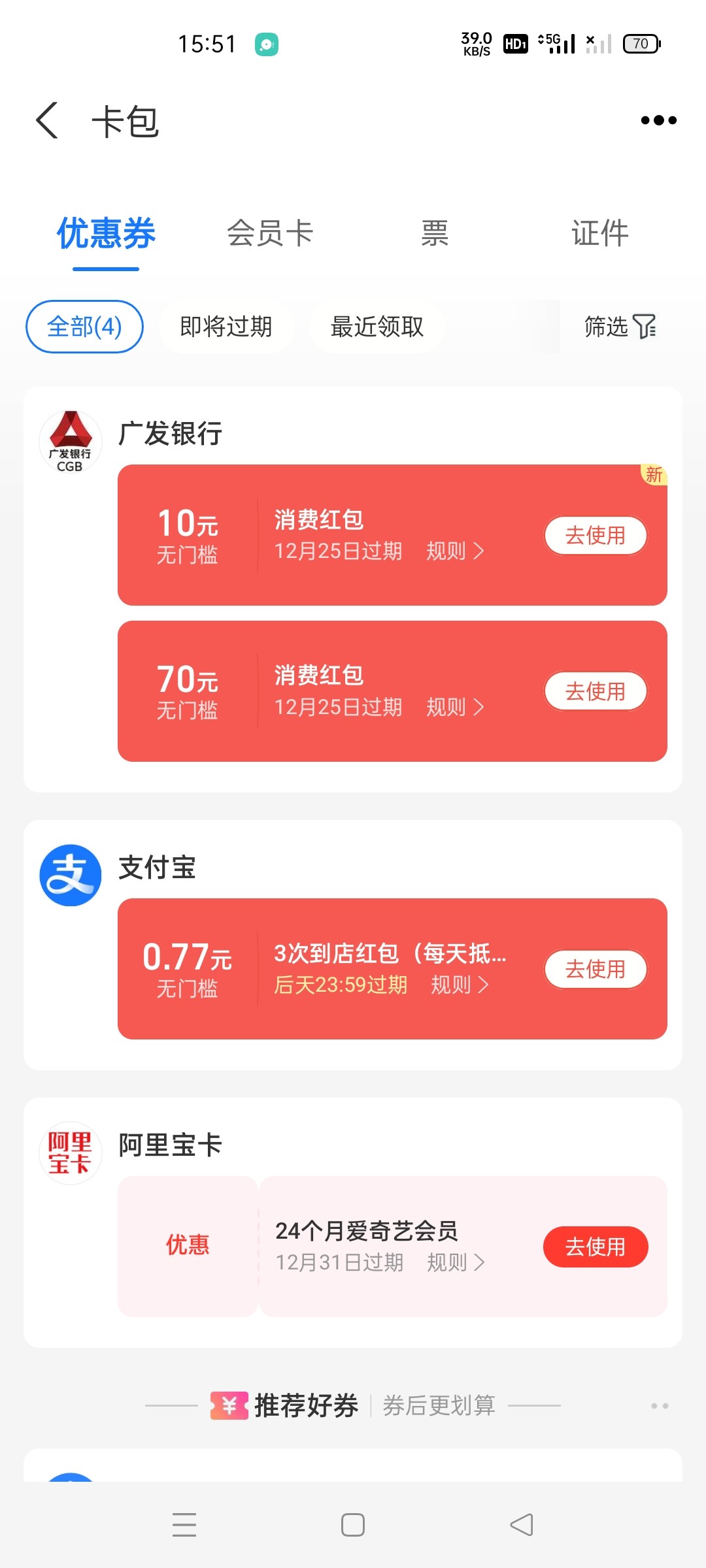Open 规则 for the 0.77元 到店红包
Viewport: 706px width, 1568px height.
coord(460,985)
